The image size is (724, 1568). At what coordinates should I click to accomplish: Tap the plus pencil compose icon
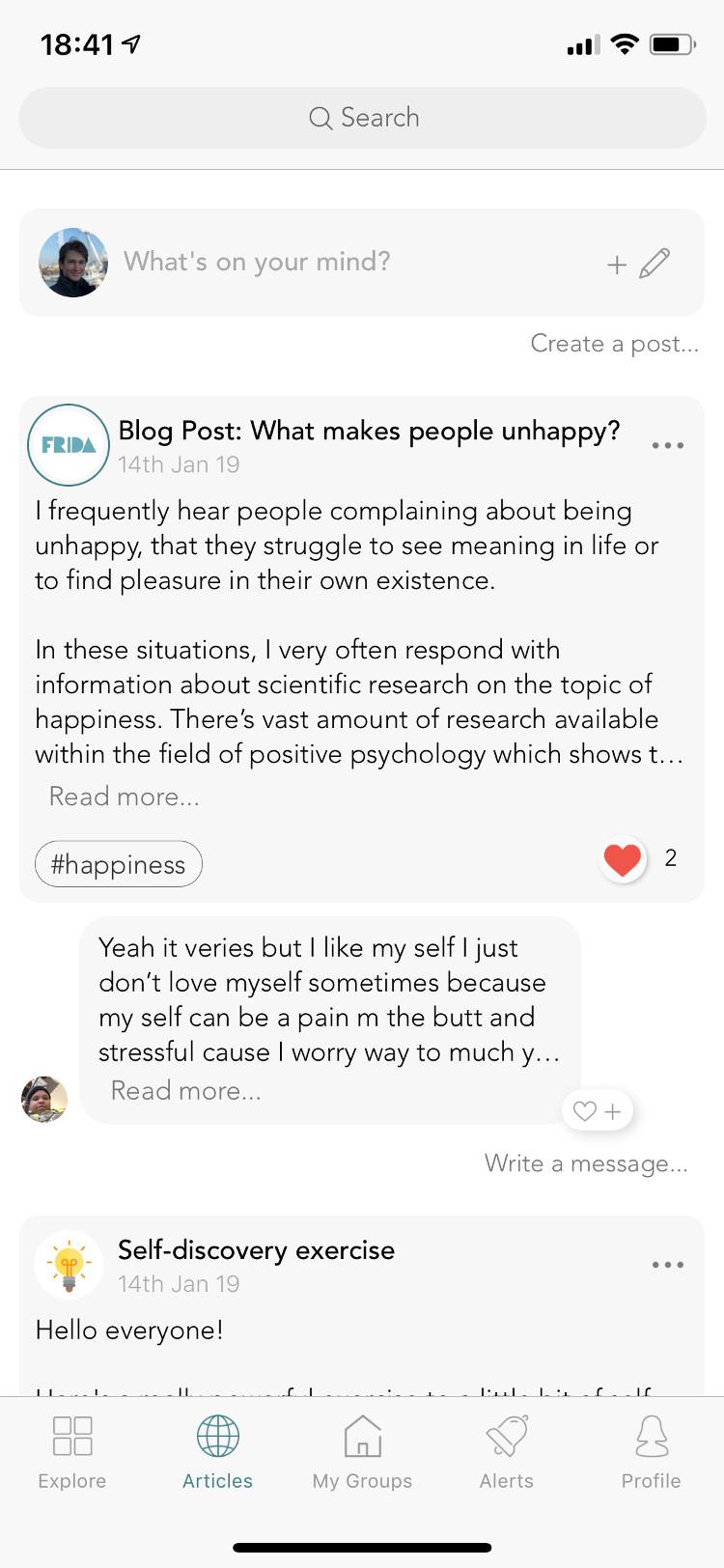click(638, 263)
